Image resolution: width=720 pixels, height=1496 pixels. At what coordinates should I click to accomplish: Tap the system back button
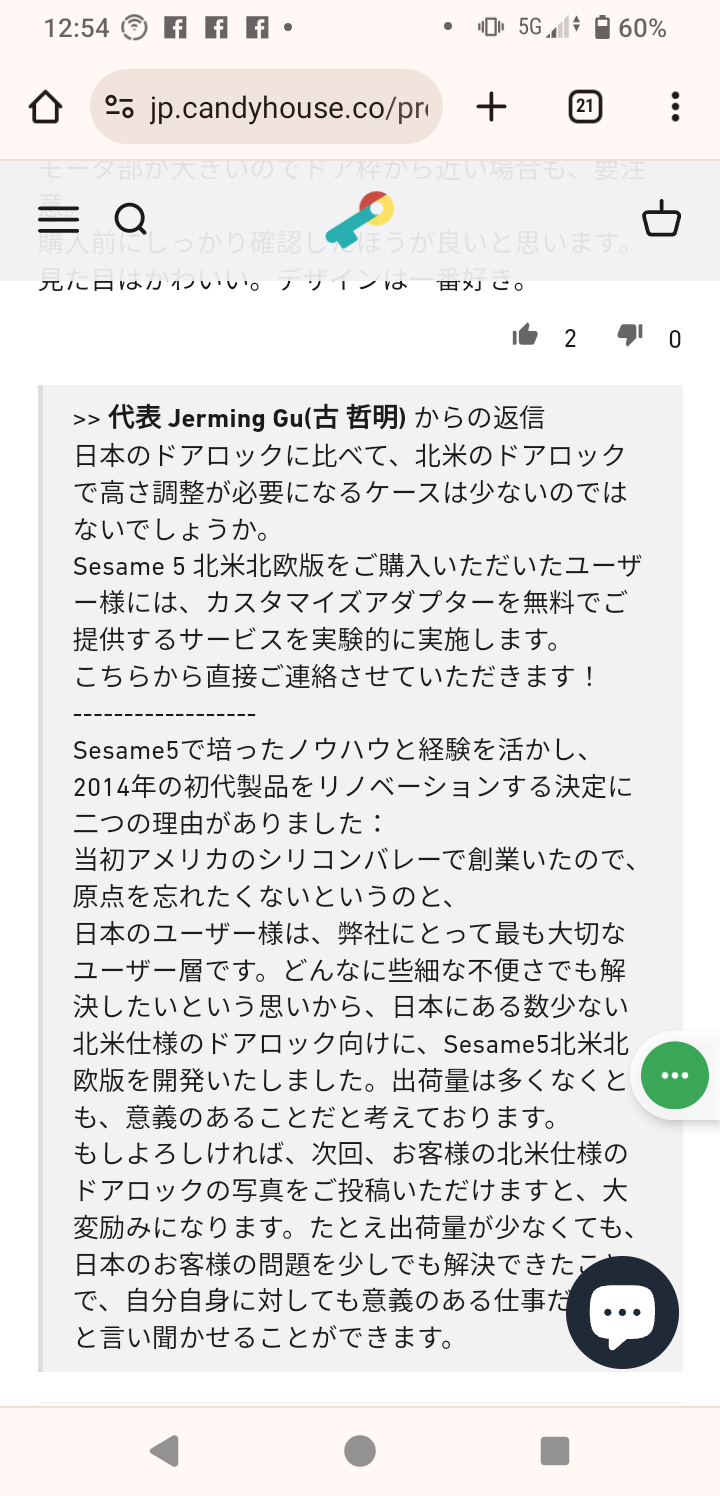pyautogui.click(x=164, y=1450)
